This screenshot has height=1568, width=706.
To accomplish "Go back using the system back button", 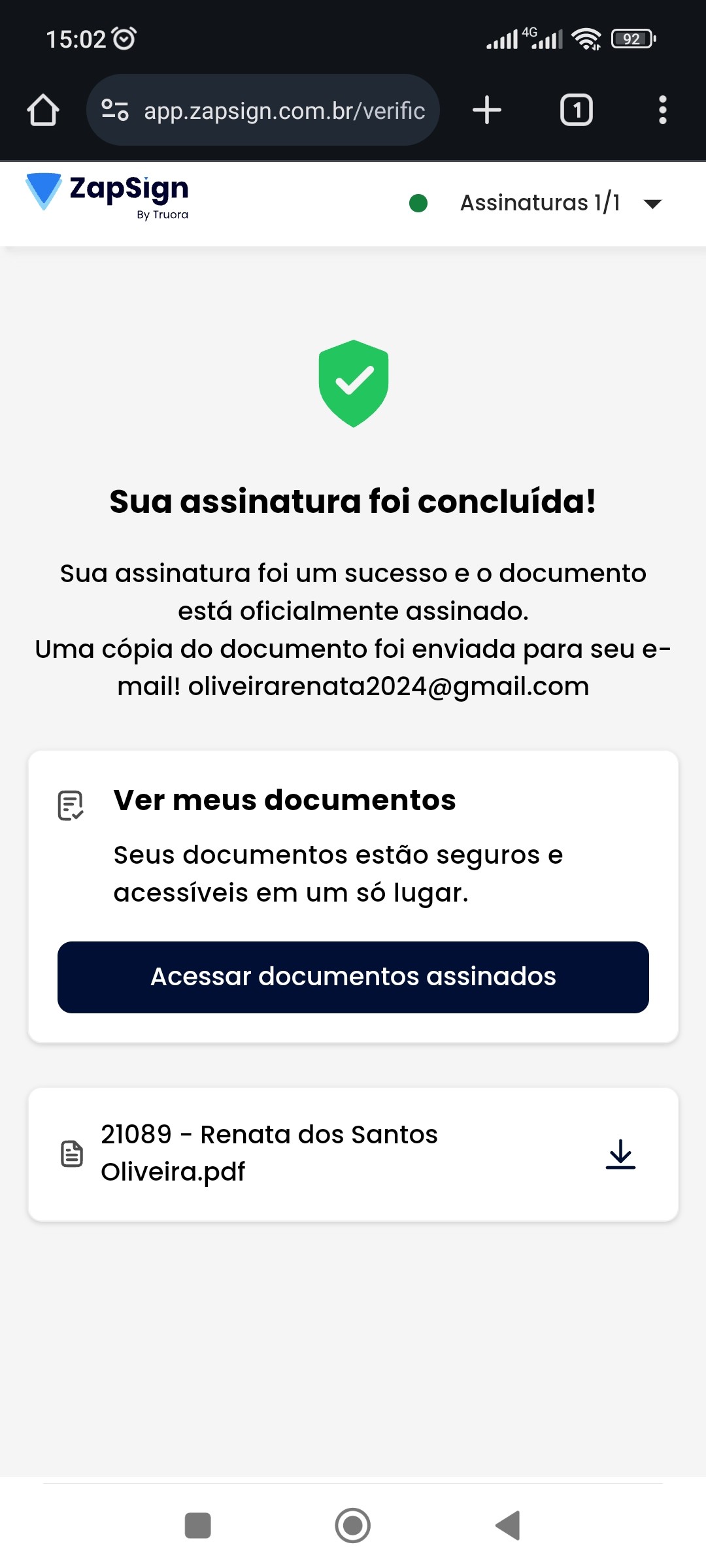I will [x=508, y=1526].
